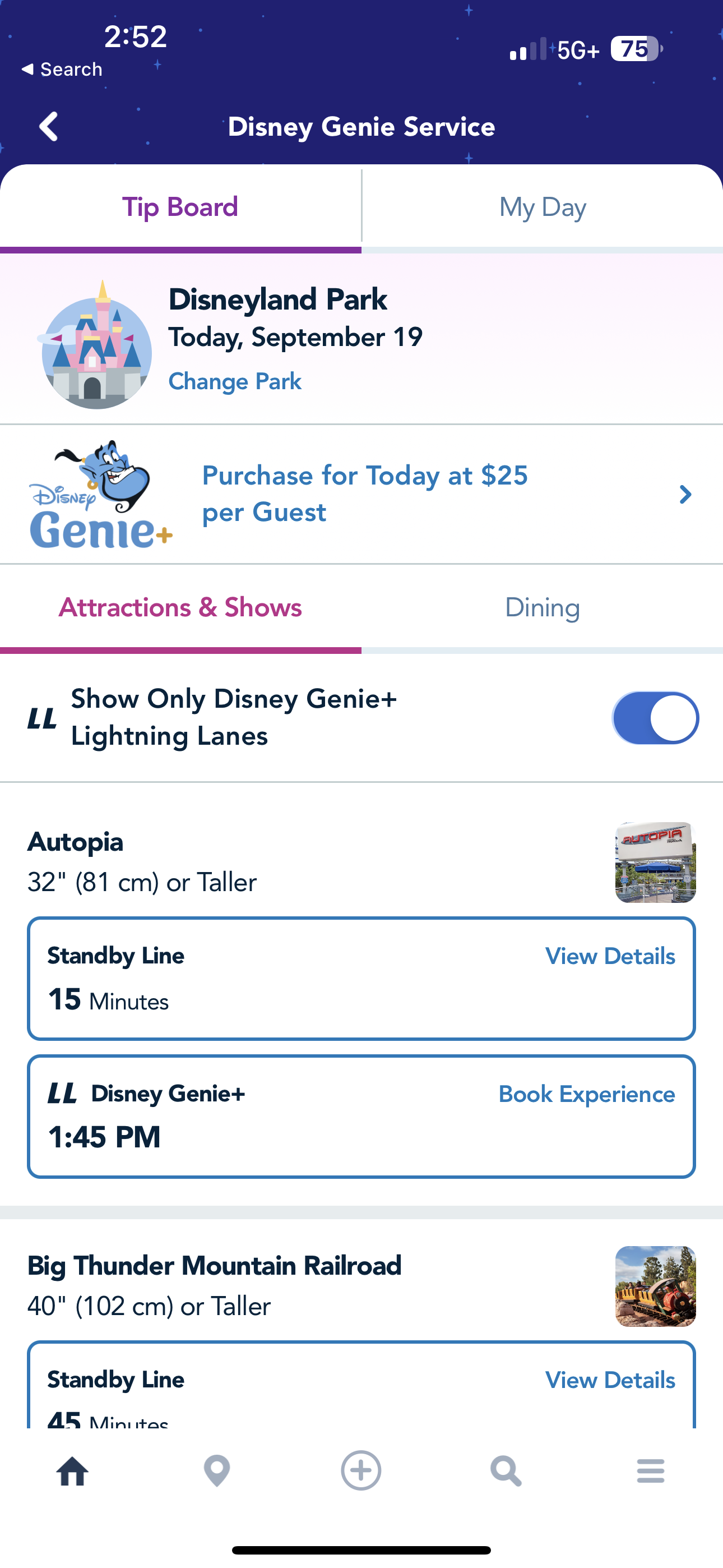
Task: Tap the Change Park link
Action: coord(235,382)
